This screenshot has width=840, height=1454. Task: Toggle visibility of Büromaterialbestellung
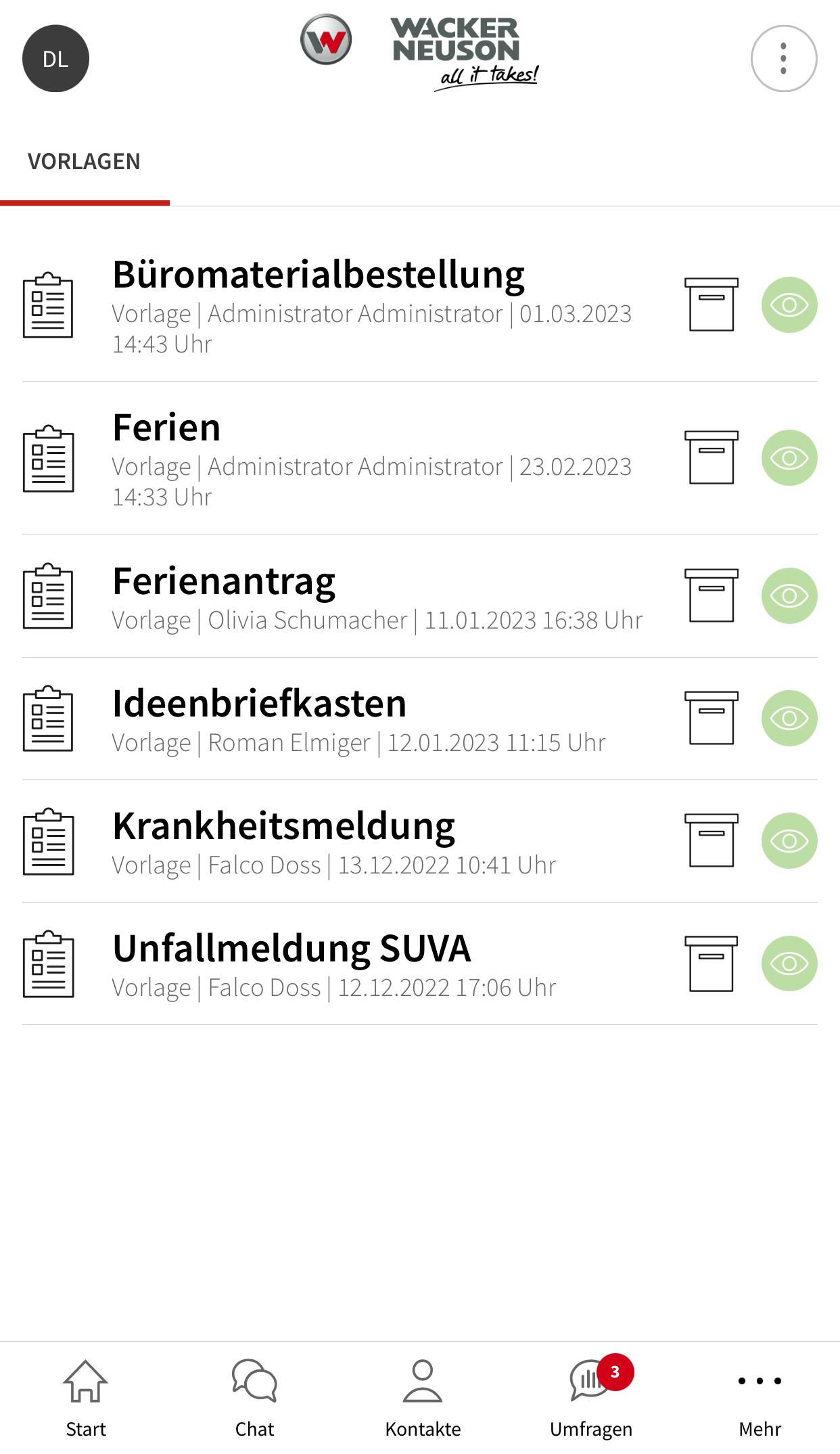[789, 304]
